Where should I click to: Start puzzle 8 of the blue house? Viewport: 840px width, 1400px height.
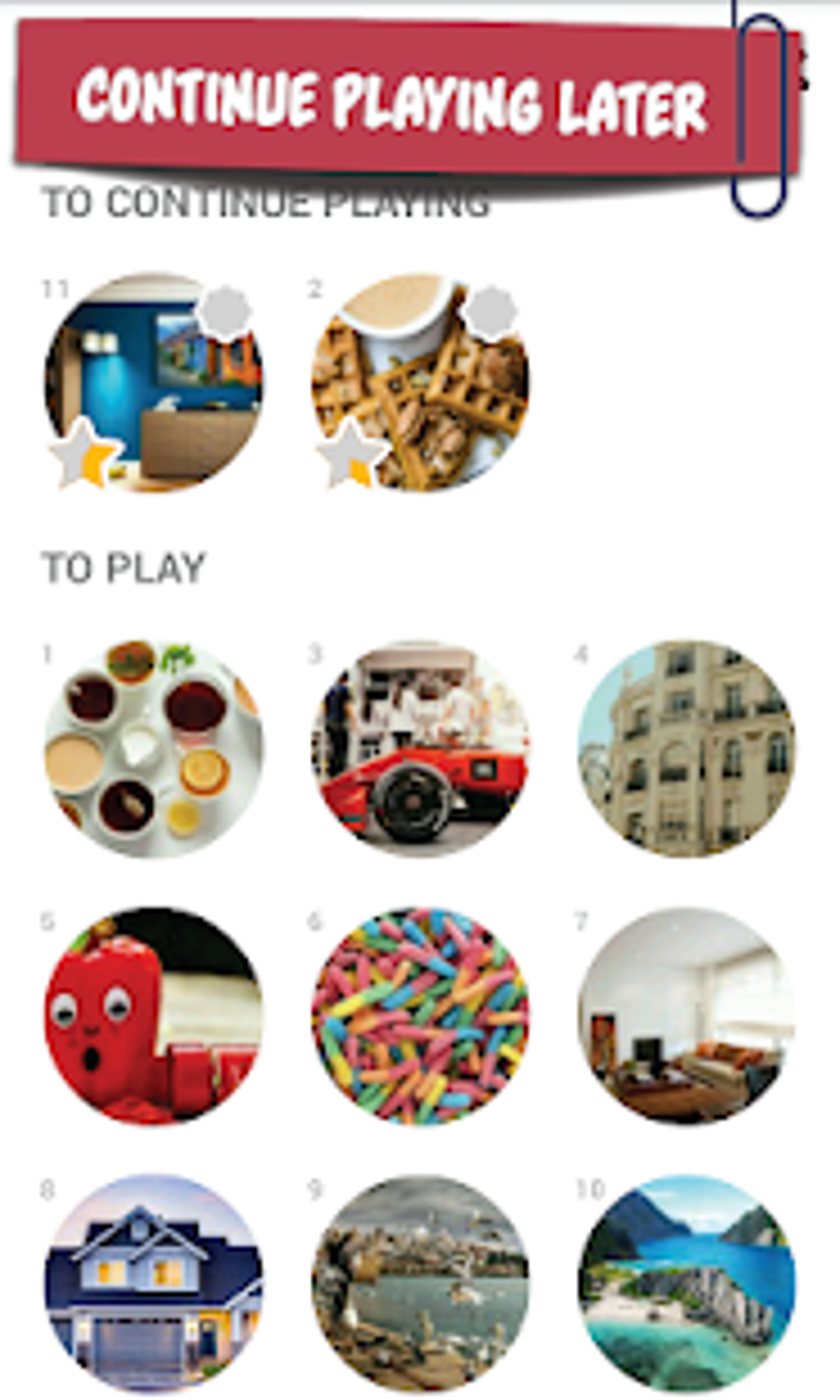(154, 1283)
